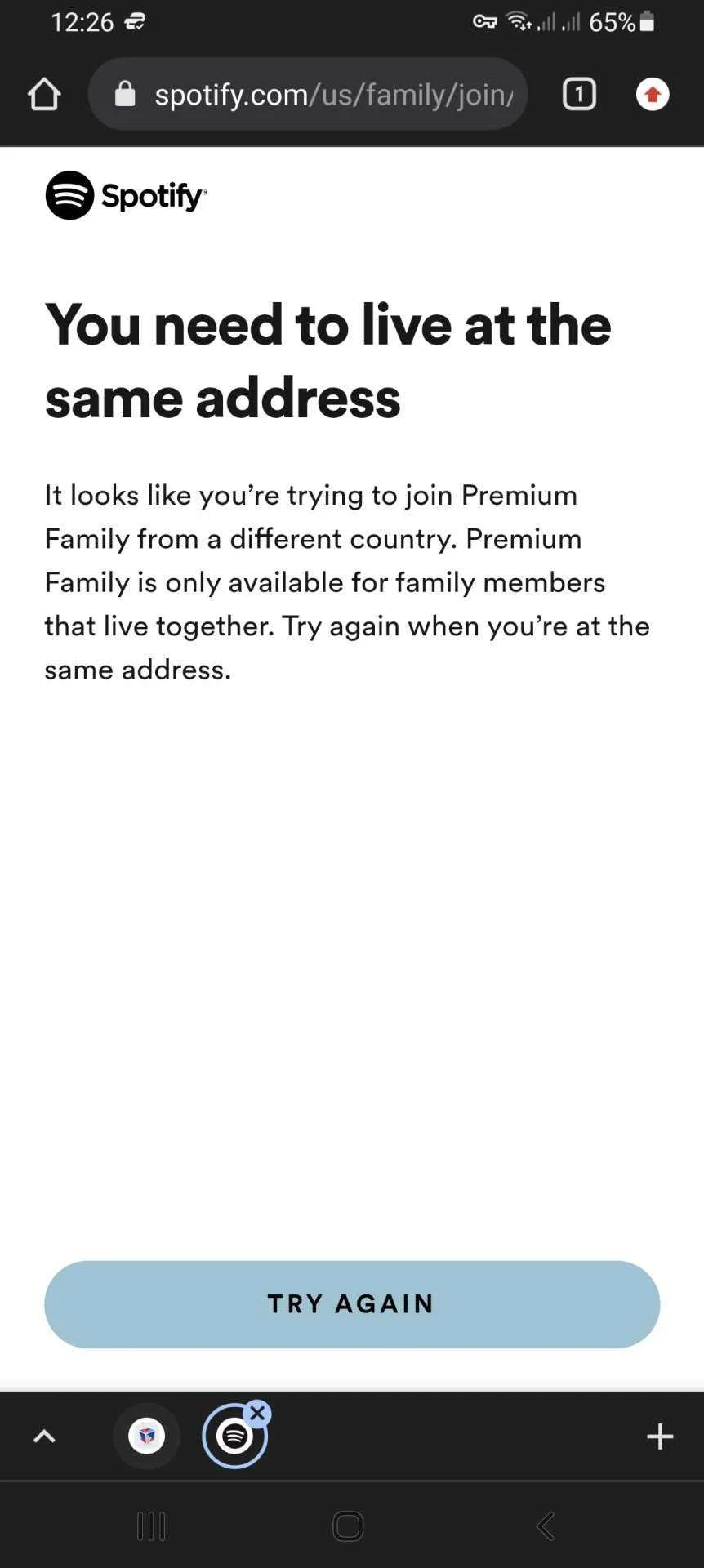Open recent apps from the navigation bar
The image size is (704, 1568).
(151, 1526)
